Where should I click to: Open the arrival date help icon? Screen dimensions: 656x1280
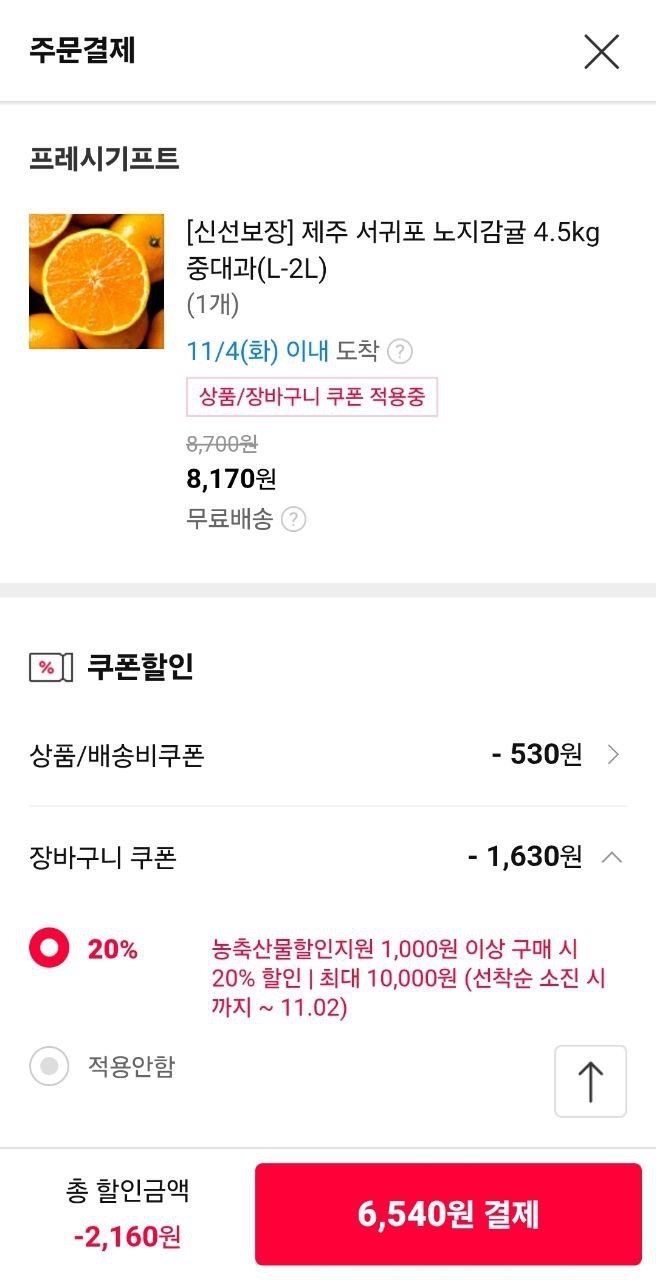pyautogui.click(x=400, y=352)
